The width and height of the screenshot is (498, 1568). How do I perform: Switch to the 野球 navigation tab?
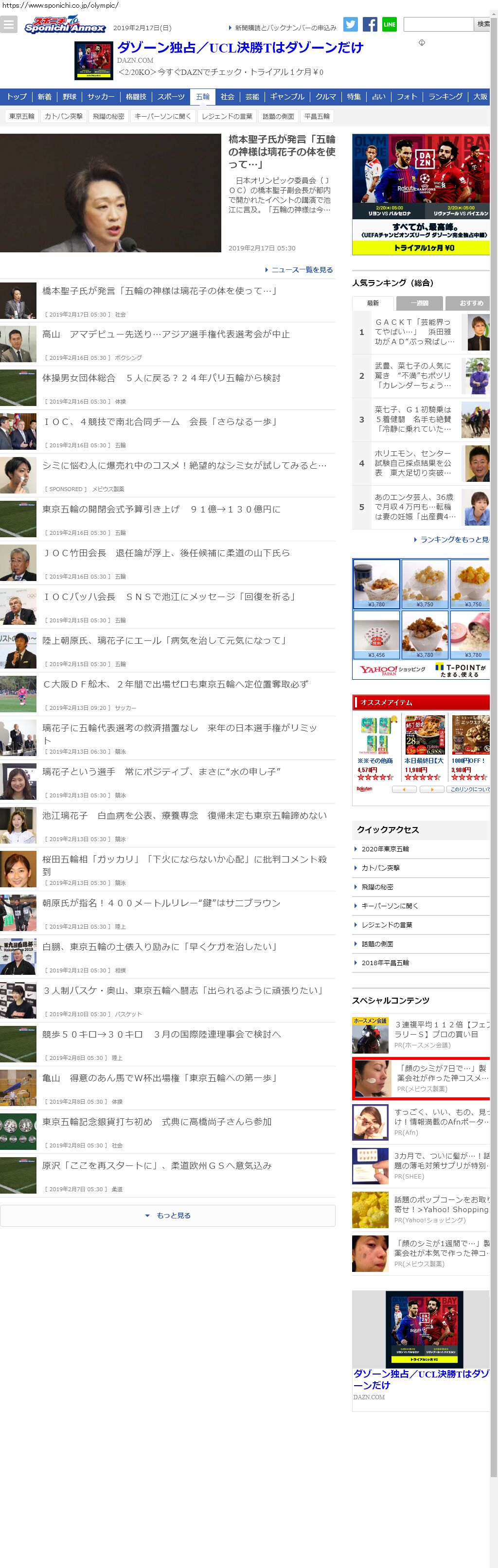tap(70, 97)
